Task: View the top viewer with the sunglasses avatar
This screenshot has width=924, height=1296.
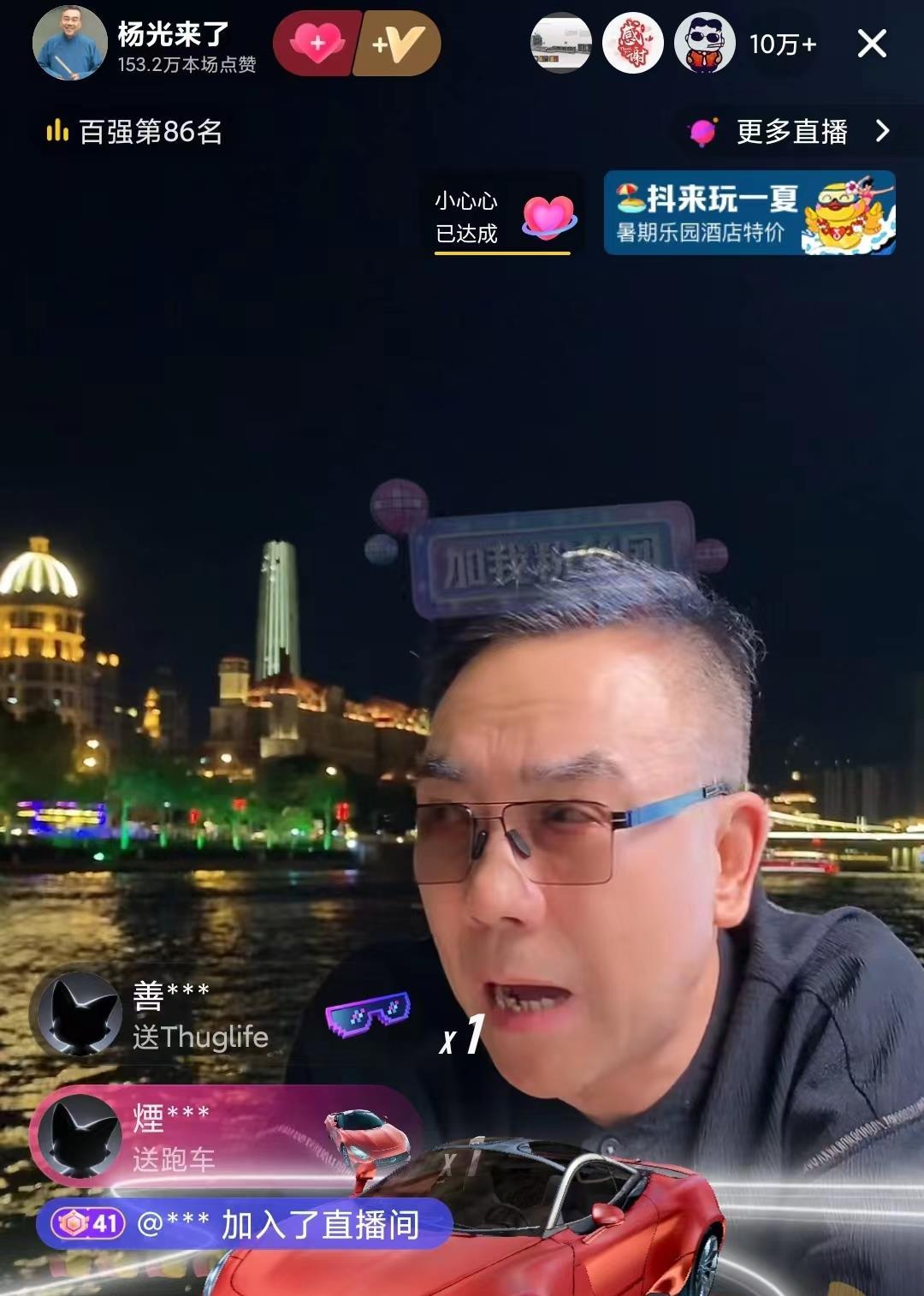Action: (x=705, y=44)
